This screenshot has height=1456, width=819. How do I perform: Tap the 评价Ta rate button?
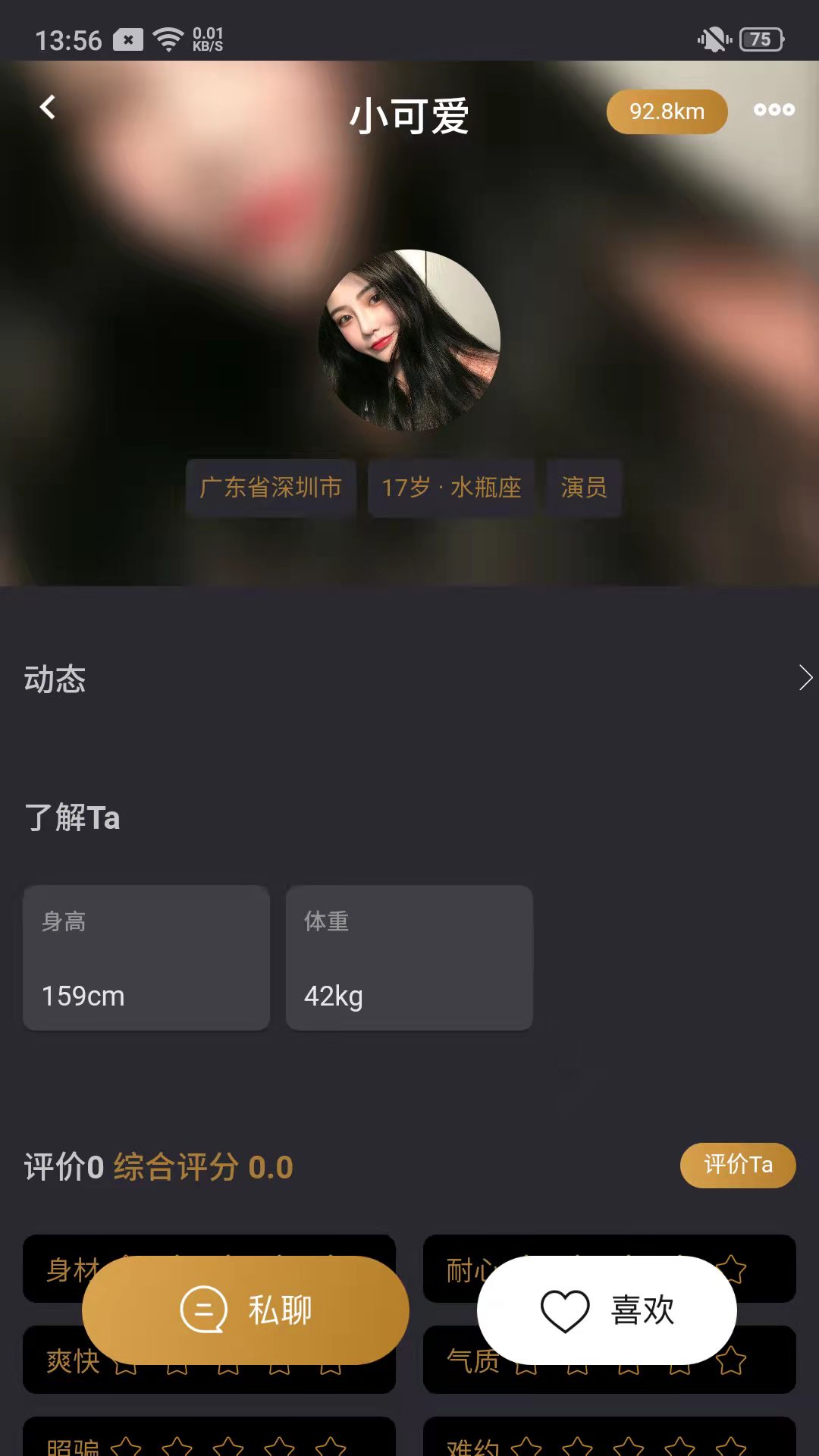click(737, 1165)
